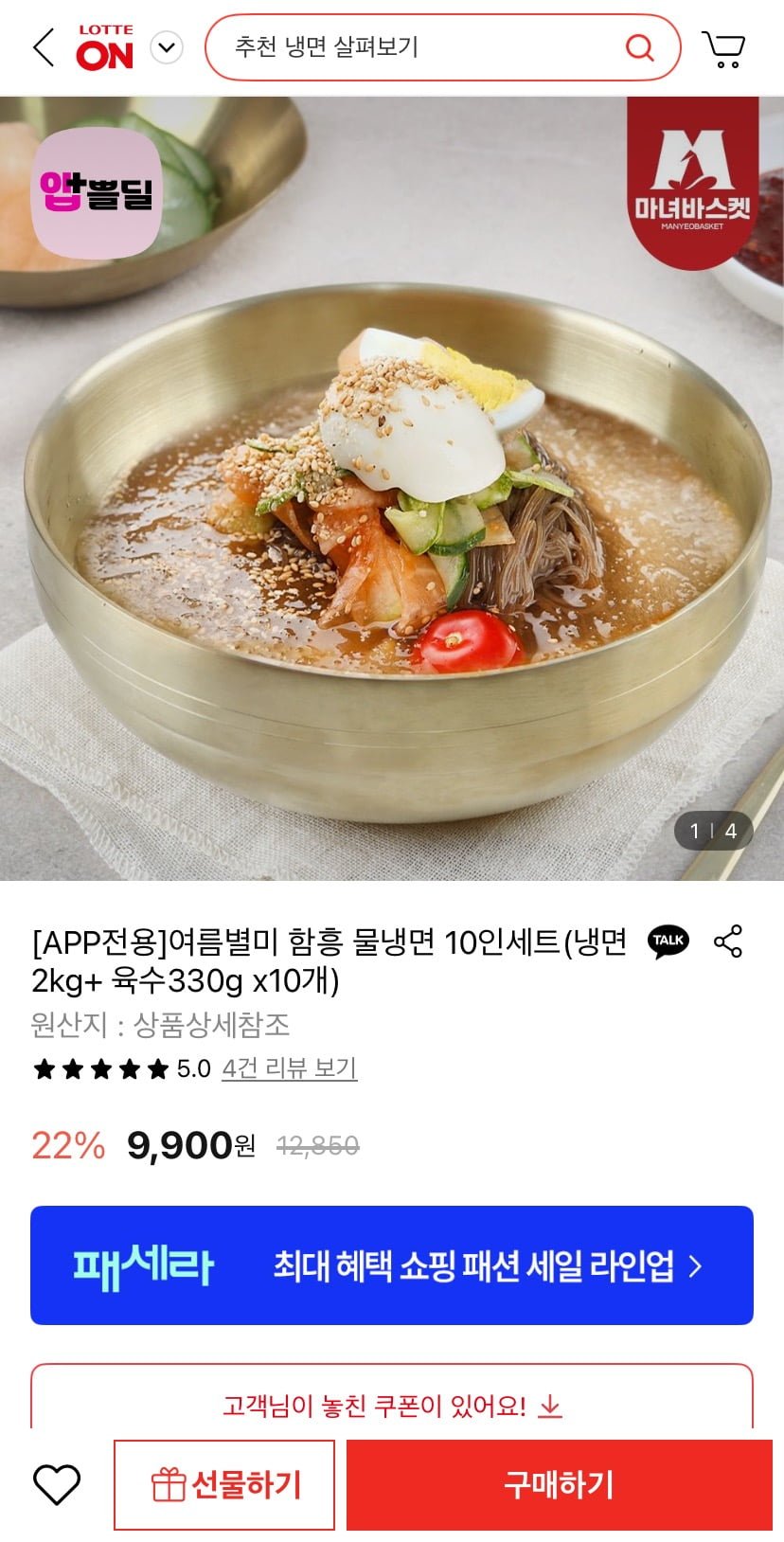This screenshot has width=784, height=1542.
Task: Expand the dropdown next to the LOTTE ON logo
Action: [167, 47]
